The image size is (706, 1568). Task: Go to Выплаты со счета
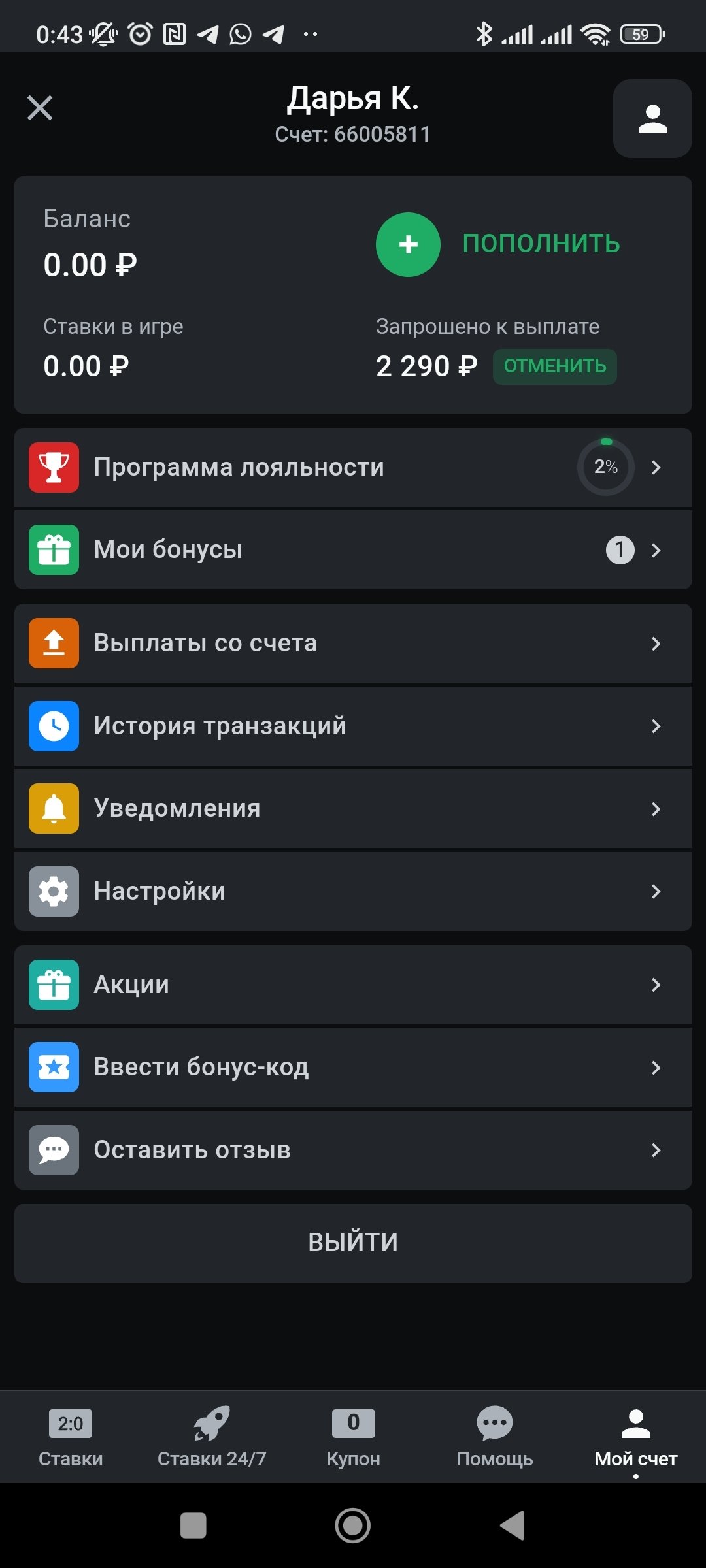click(353, 644)
